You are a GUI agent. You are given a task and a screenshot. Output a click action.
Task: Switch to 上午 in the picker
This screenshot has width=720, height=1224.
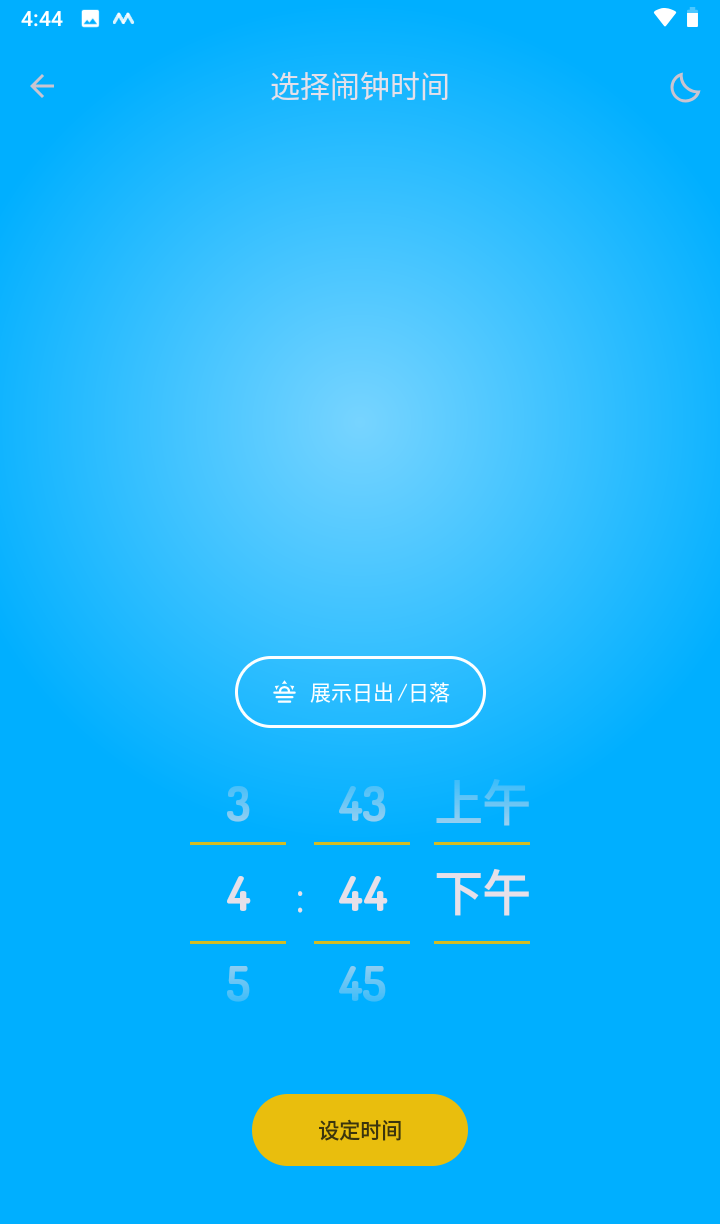[x=482, y=804]
